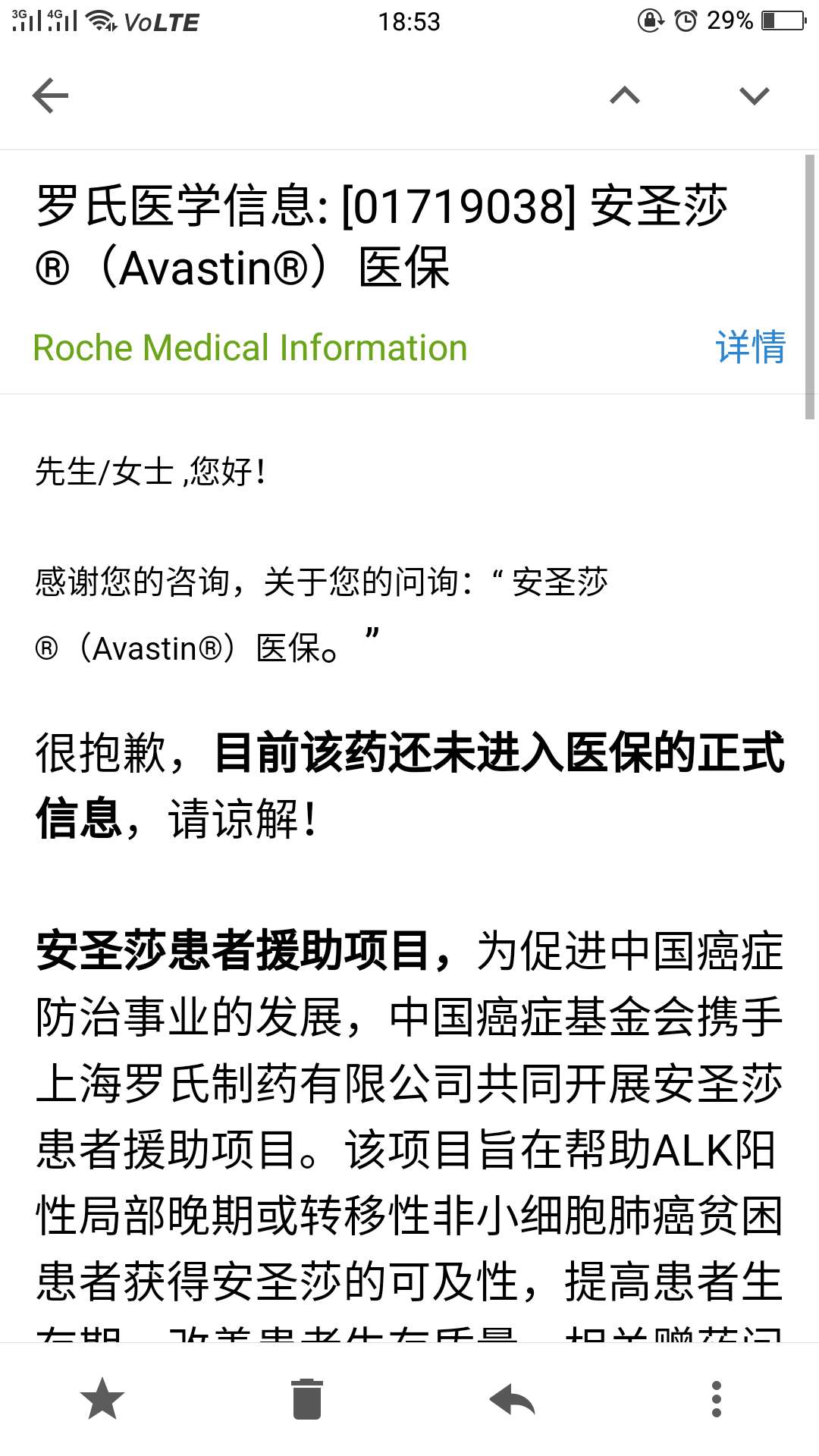Delete the email using the trash icon

(307, 1399)
